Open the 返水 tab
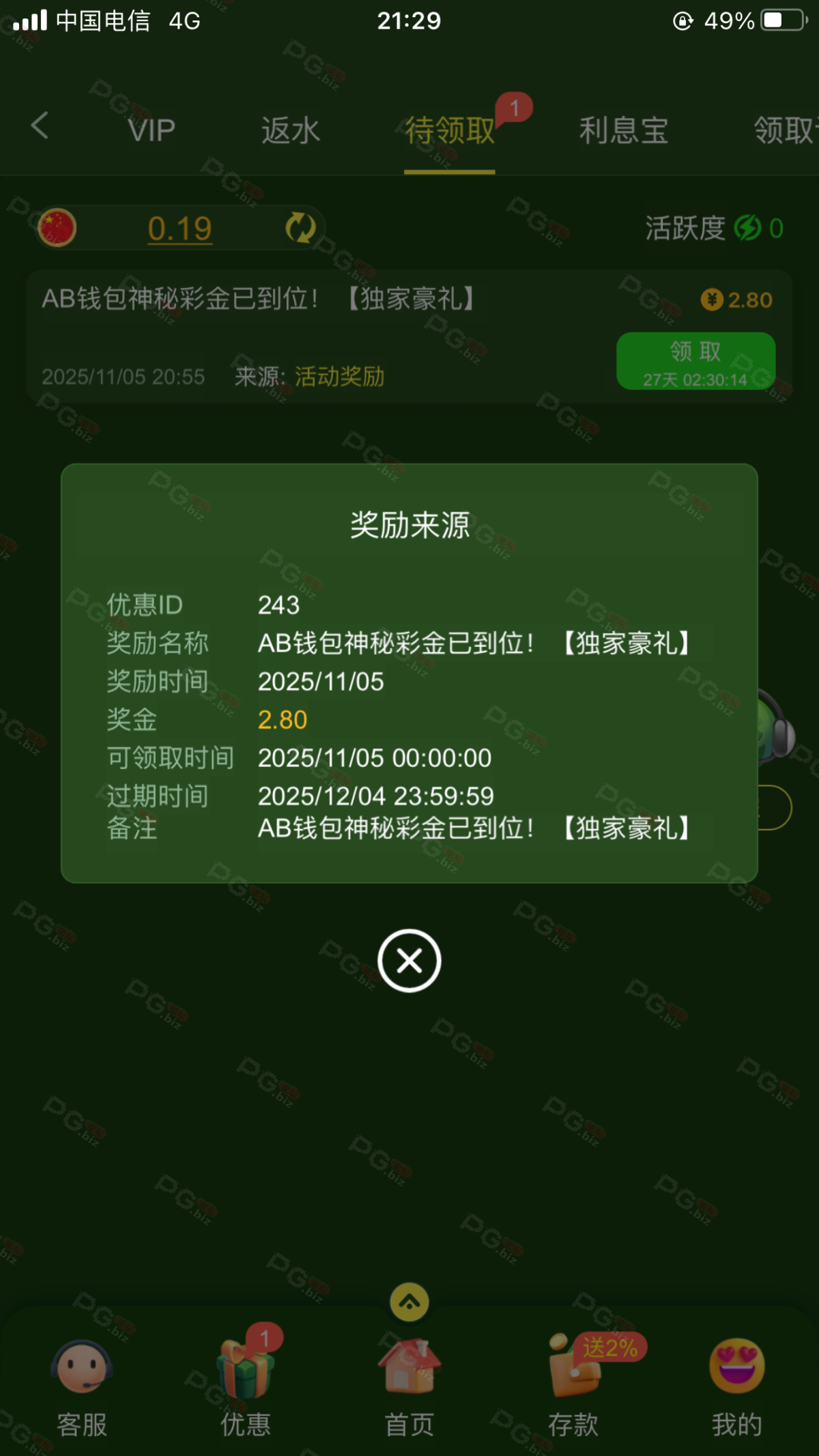This screenshot has width=819, height=1456. (290, 130)
